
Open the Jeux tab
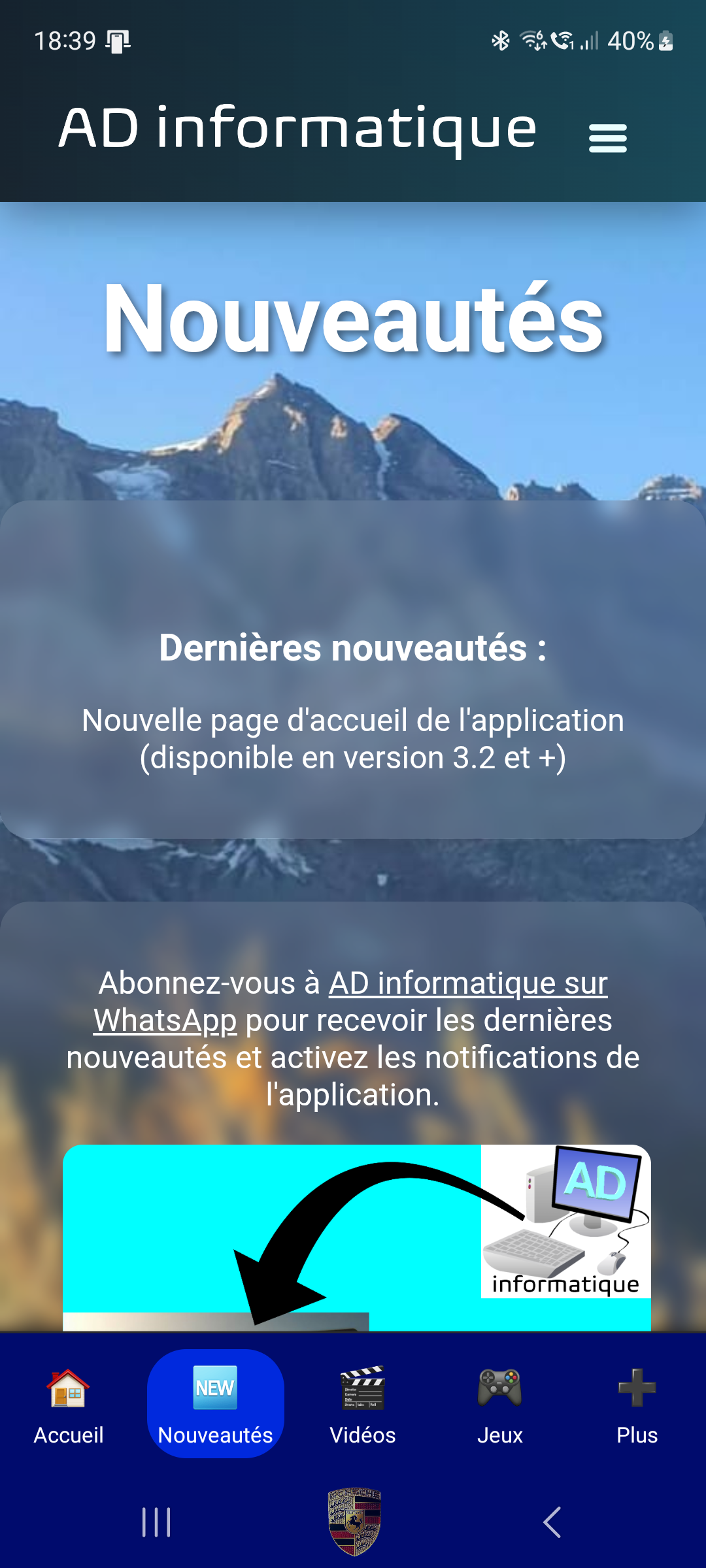point(499,1403)
